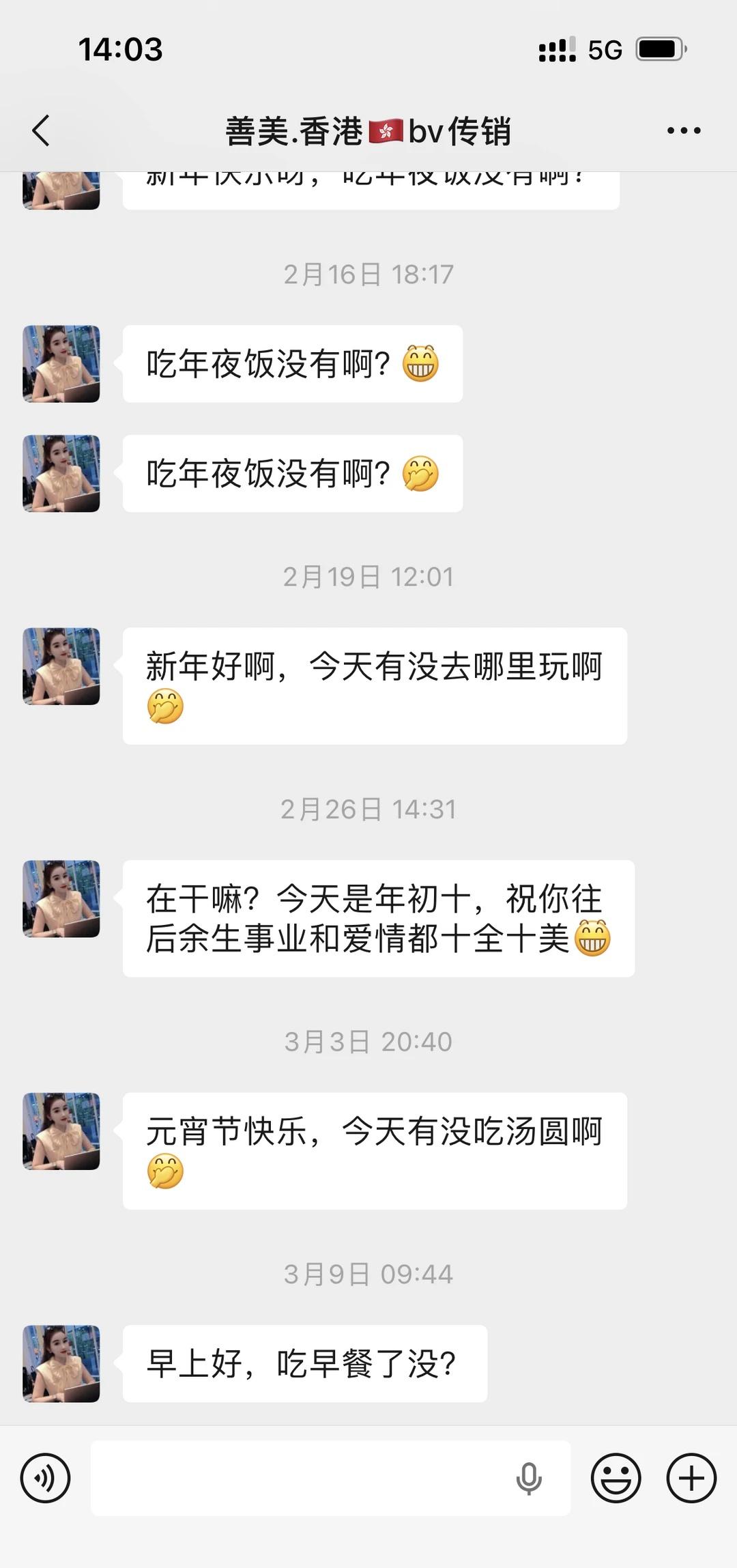Viewport: 737px width, 1568px height.
Task: Tap the 14:03 clock in status bar
Action: click(120, 48)
